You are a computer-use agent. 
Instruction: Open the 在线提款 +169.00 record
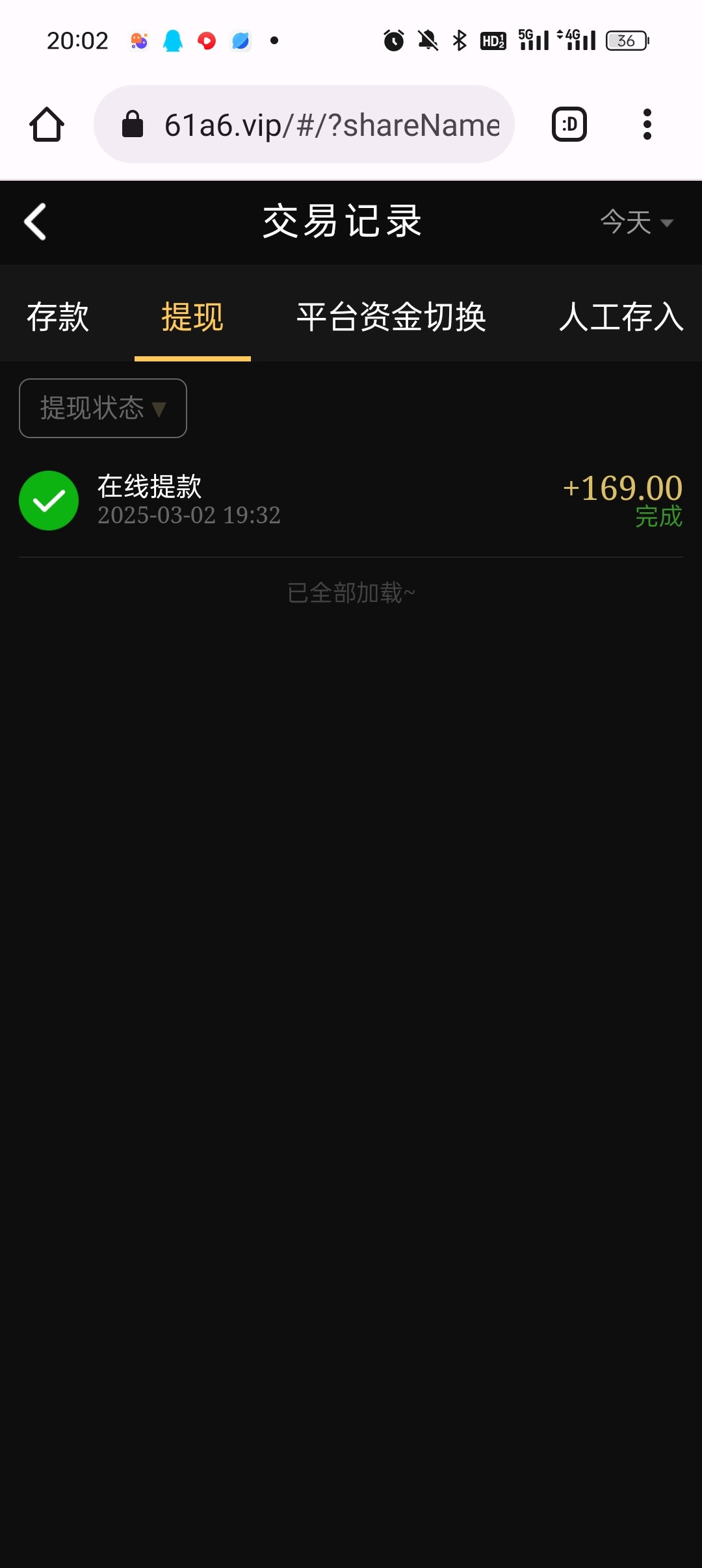(351, 501)
